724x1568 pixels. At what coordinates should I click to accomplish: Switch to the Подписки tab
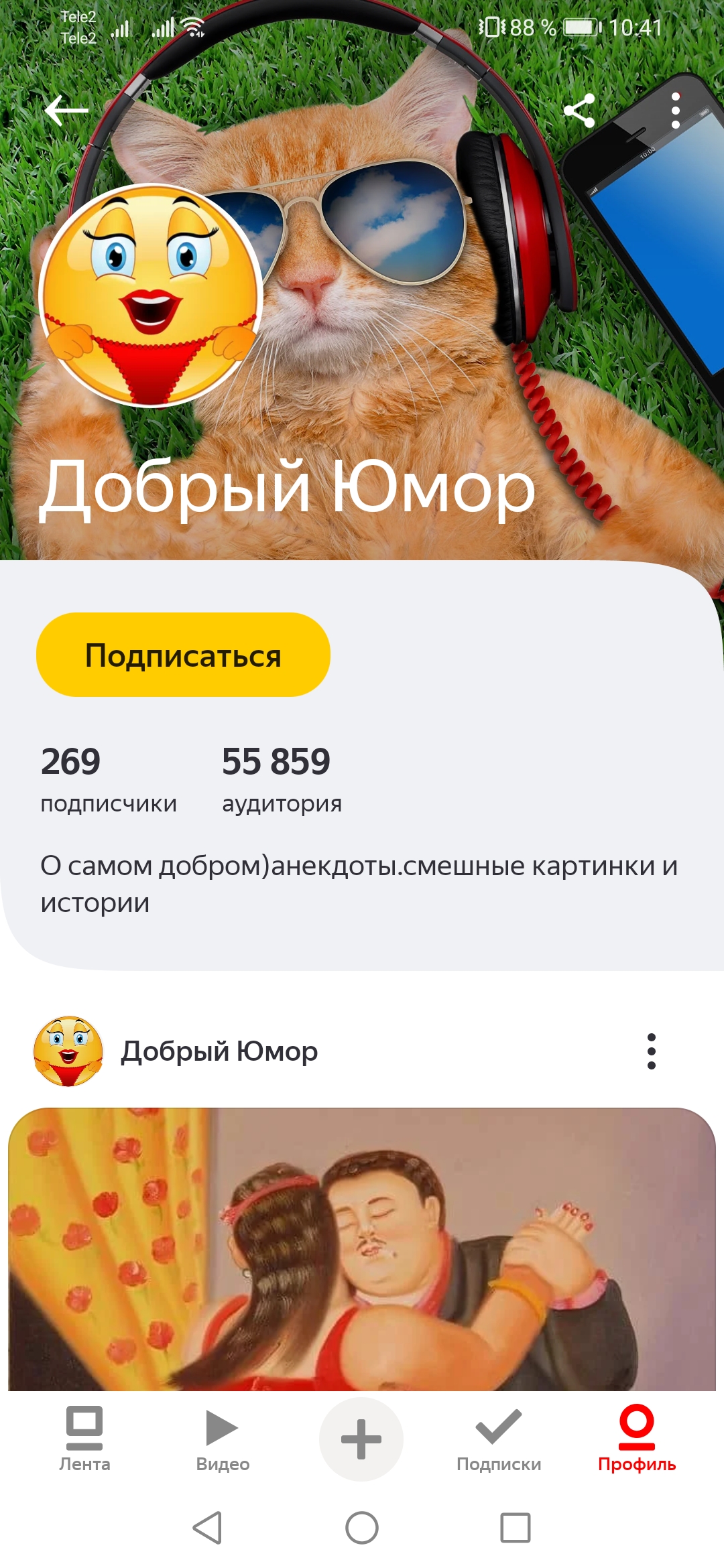click(499, 1439)
